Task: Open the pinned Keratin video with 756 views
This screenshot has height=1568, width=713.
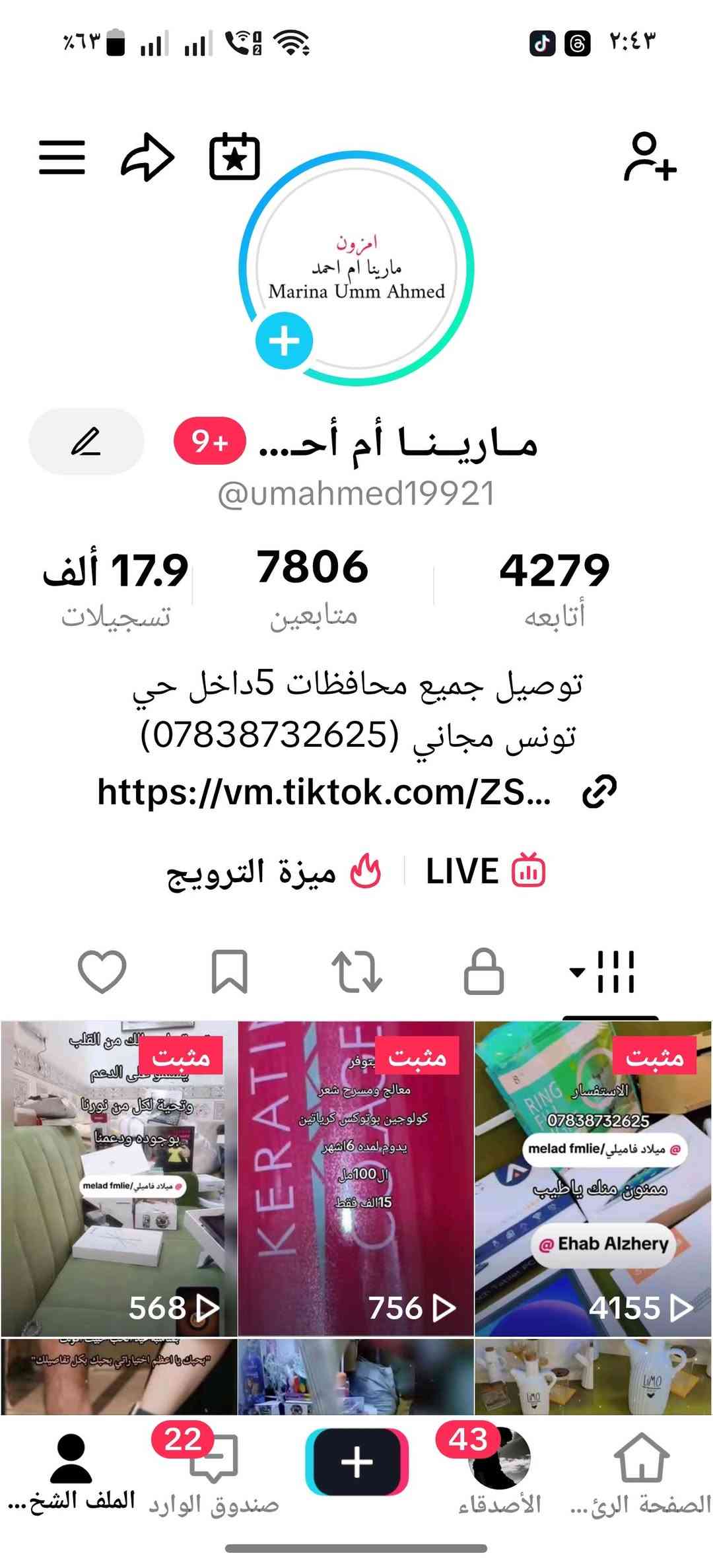Action: pos(356,1178)
